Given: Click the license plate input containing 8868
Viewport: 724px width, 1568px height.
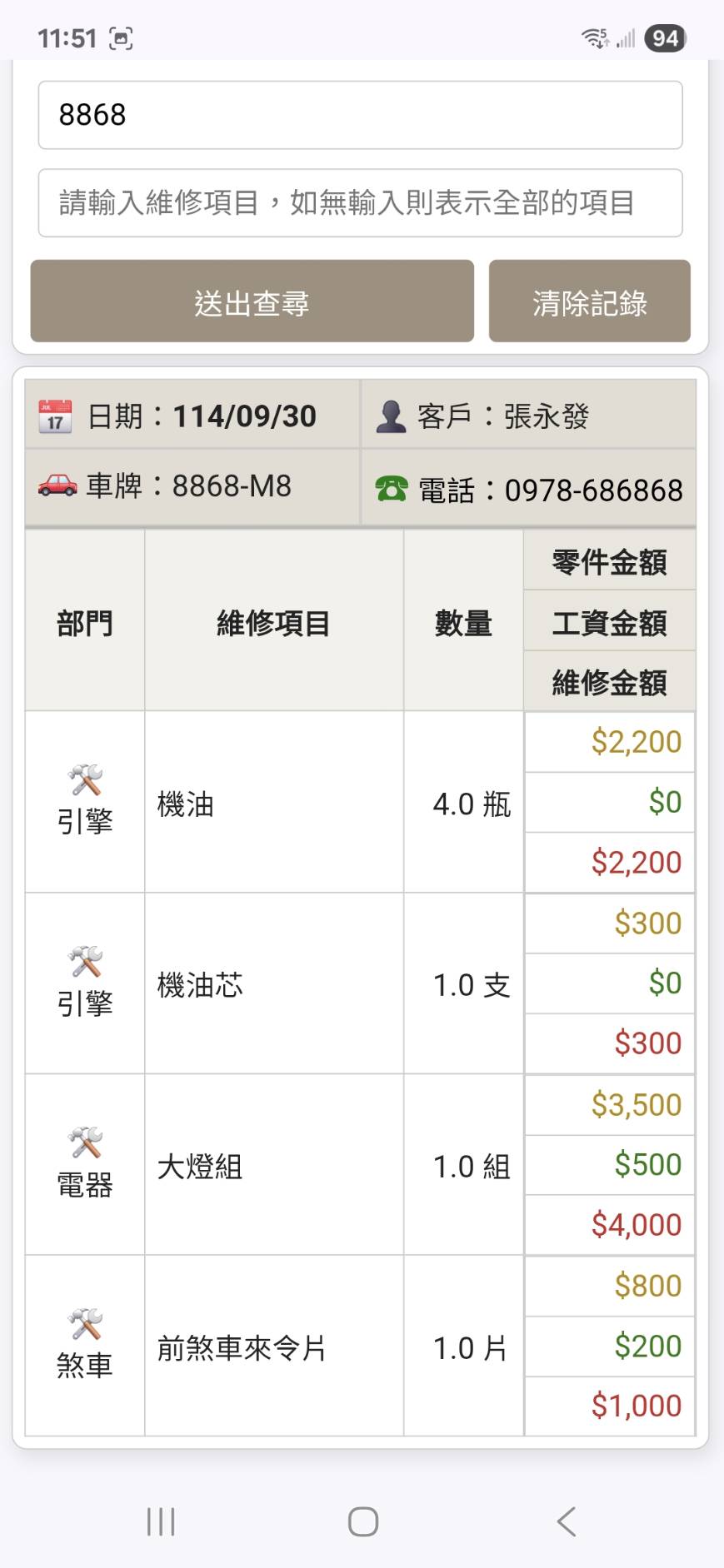Looking at the screenshot, I should [x=360, y=116].
